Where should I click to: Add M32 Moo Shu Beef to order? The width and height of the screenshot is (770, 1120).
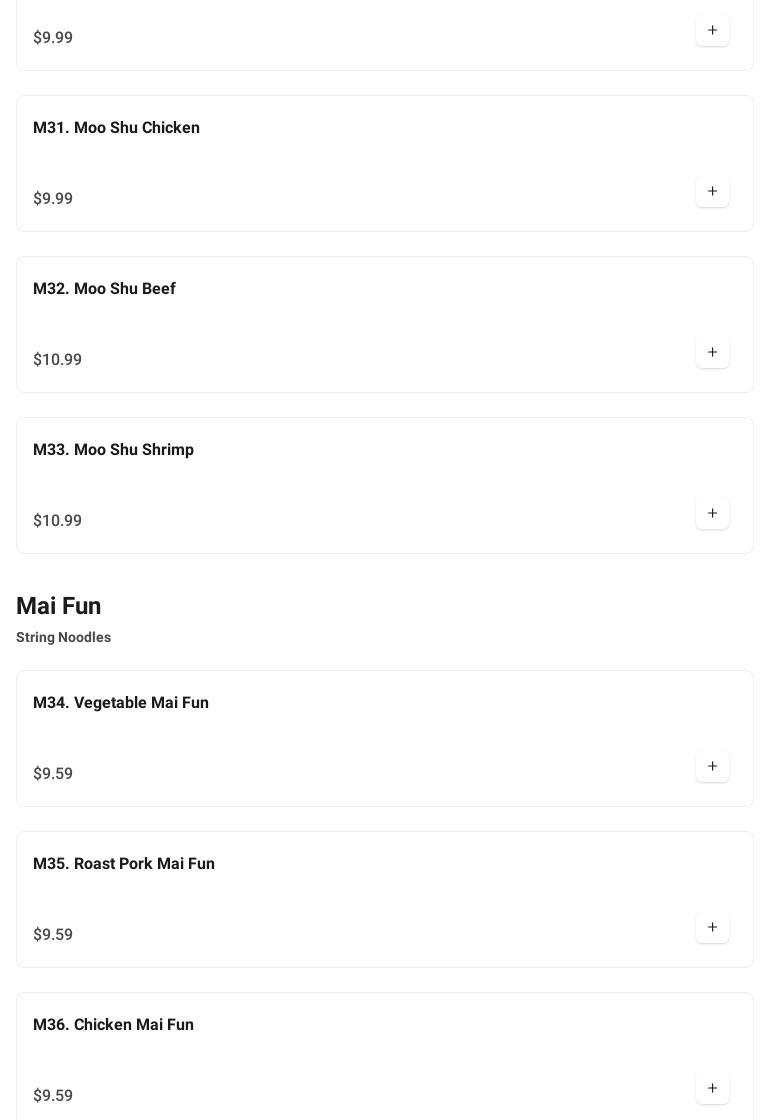[x=712, y=353]
